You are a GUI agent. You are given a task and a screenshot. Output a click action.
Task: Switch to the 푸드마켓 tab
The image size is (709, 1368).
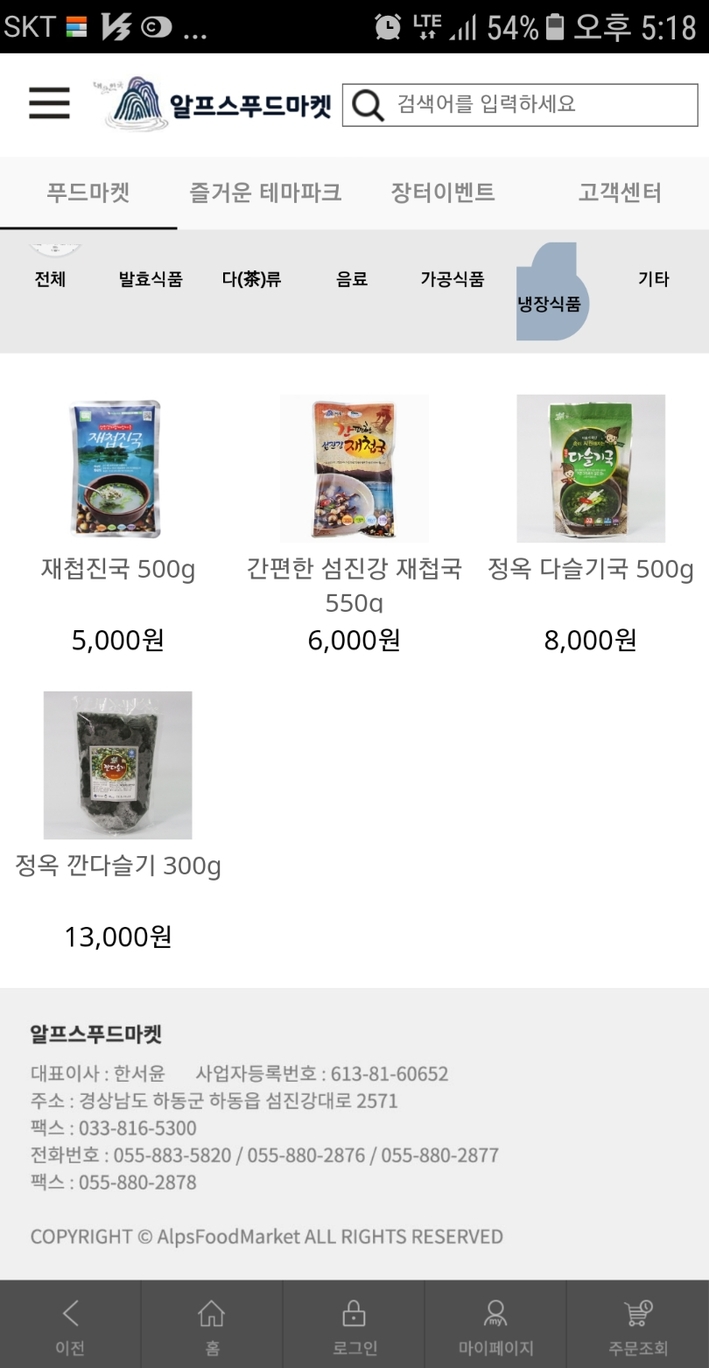point(88,192)
